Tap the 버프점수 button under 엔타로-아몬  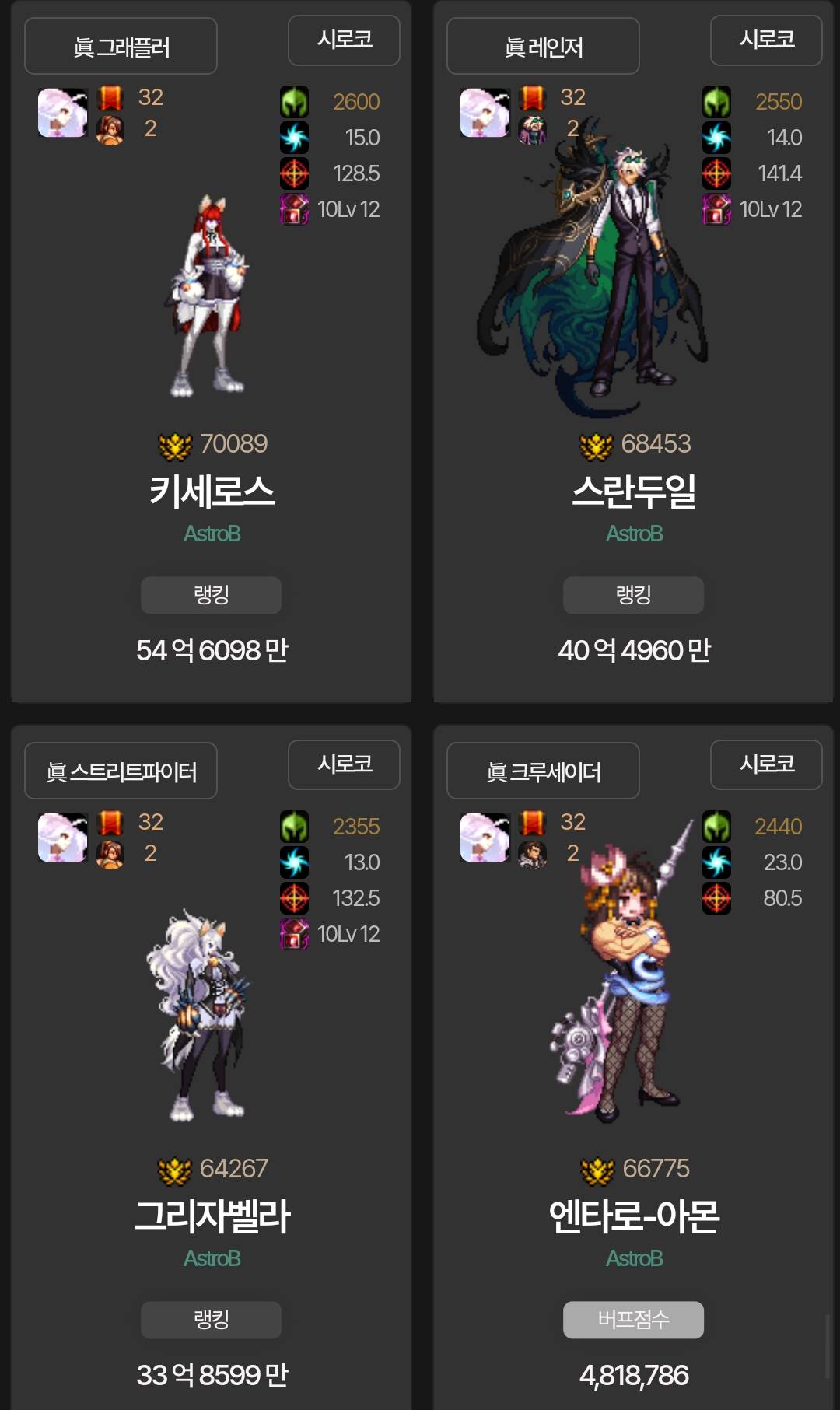coord(633,1320)
